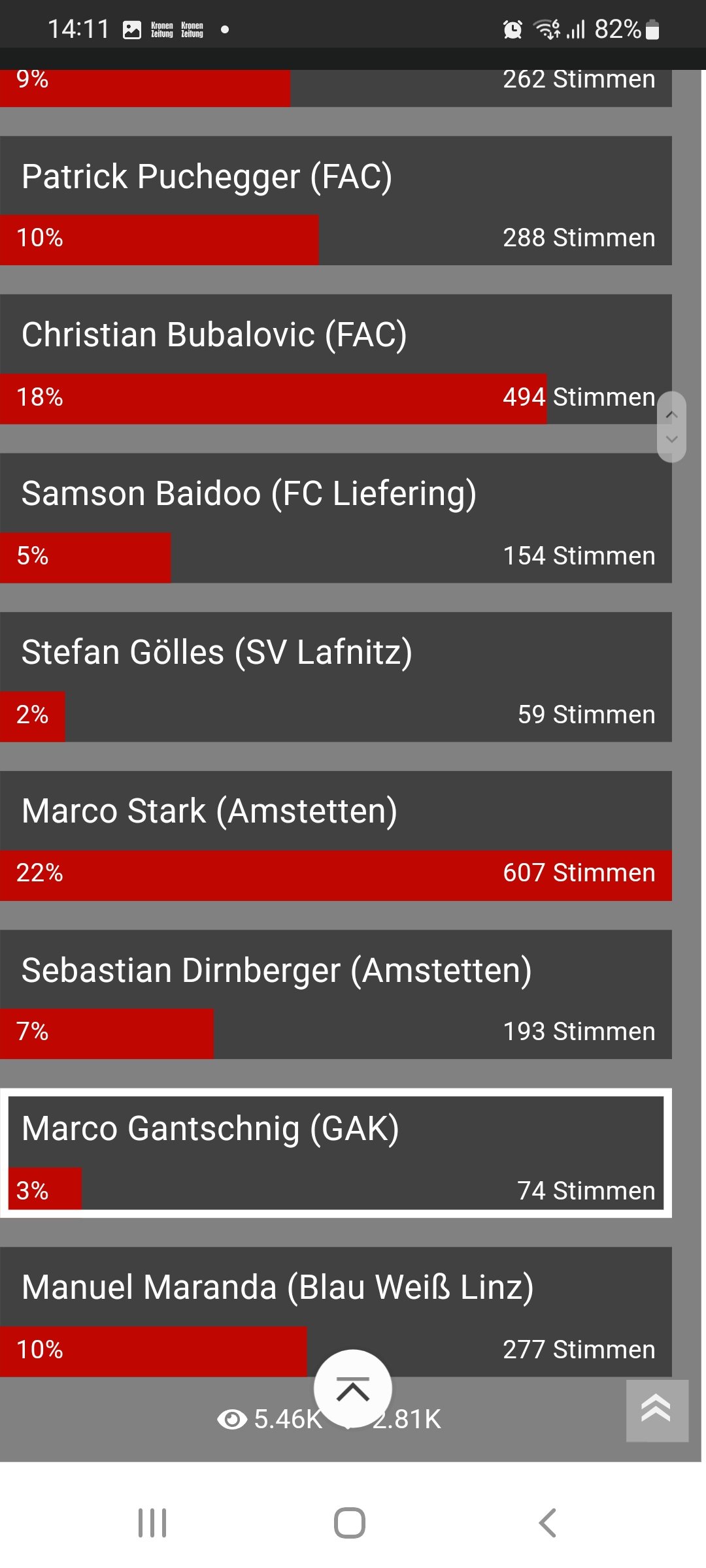The image size is (706, 1568).
Task: Pick the Stefan Gölles (SV Lafnitz) option
Action: (336, 677)
